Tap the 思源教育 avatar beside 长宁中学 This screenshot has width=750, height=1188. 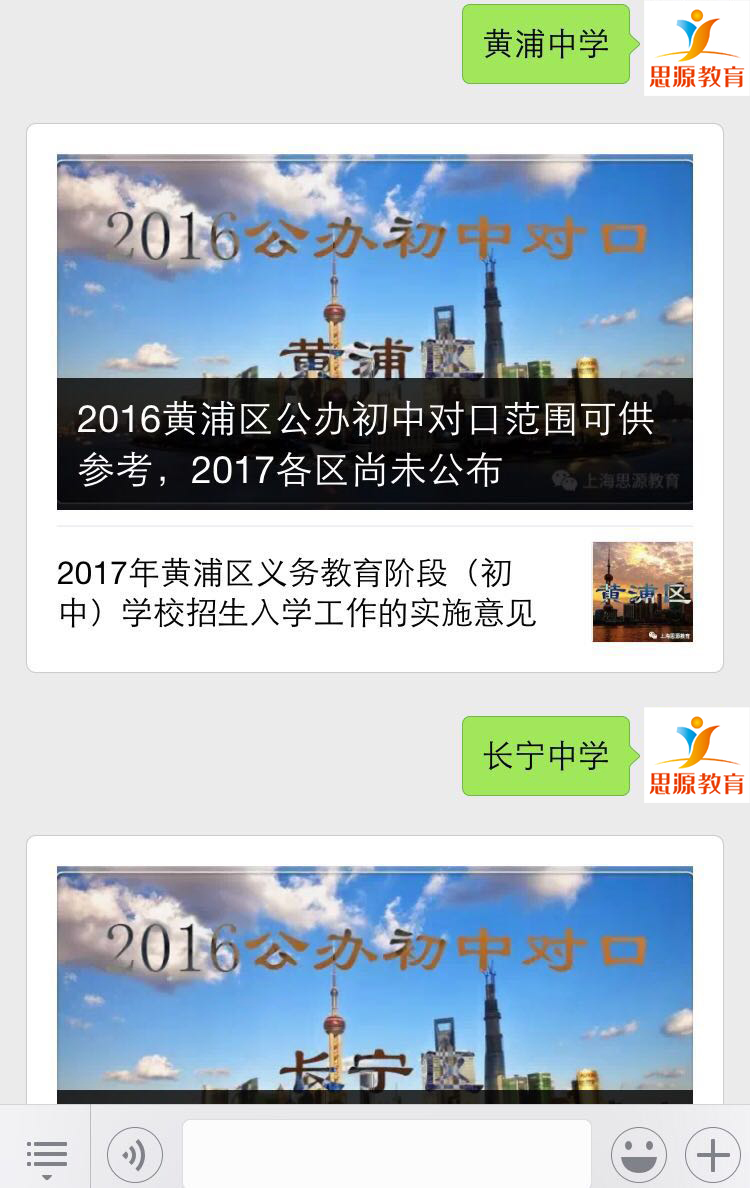696,754
